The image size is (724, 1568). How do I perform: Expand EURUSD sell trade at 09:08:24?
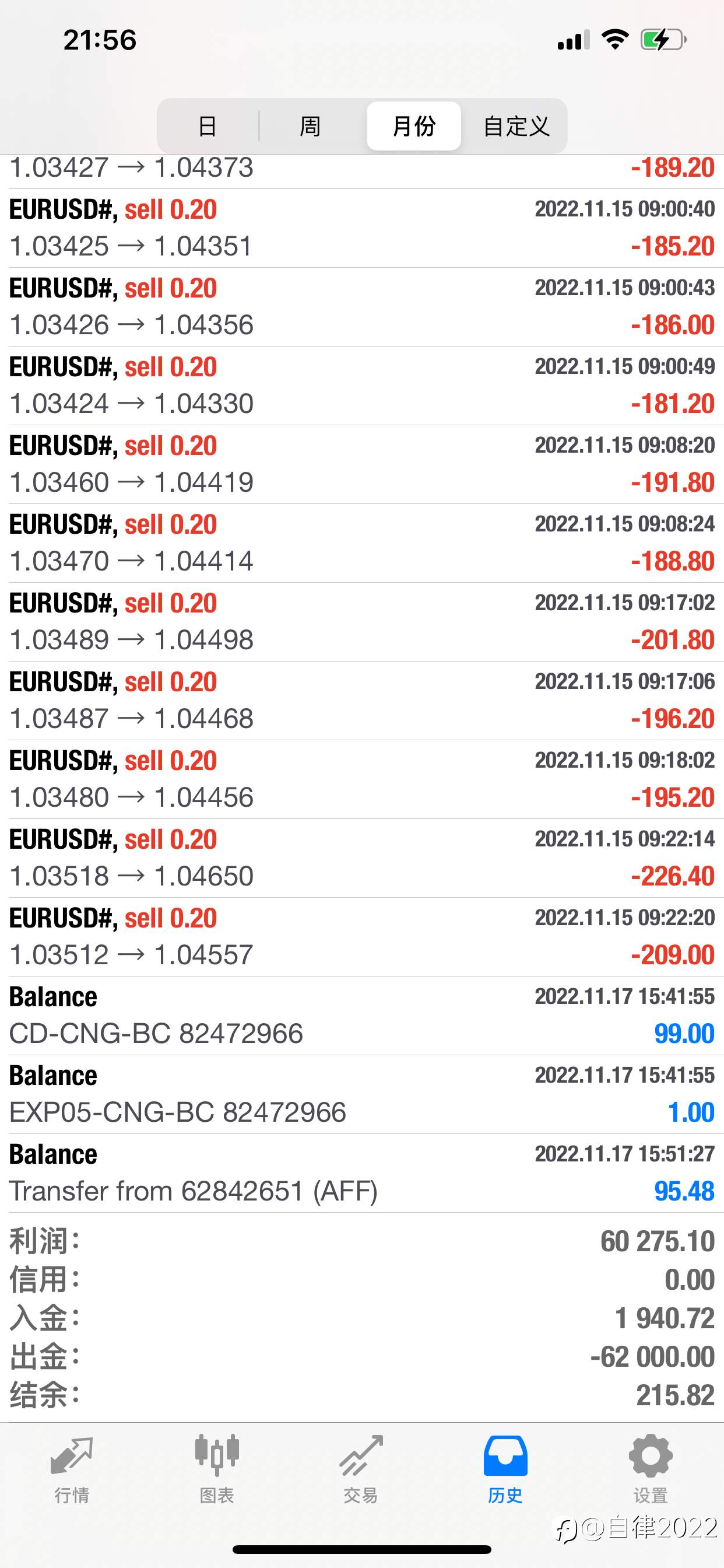pyautogui.click(x=362, y=543)
